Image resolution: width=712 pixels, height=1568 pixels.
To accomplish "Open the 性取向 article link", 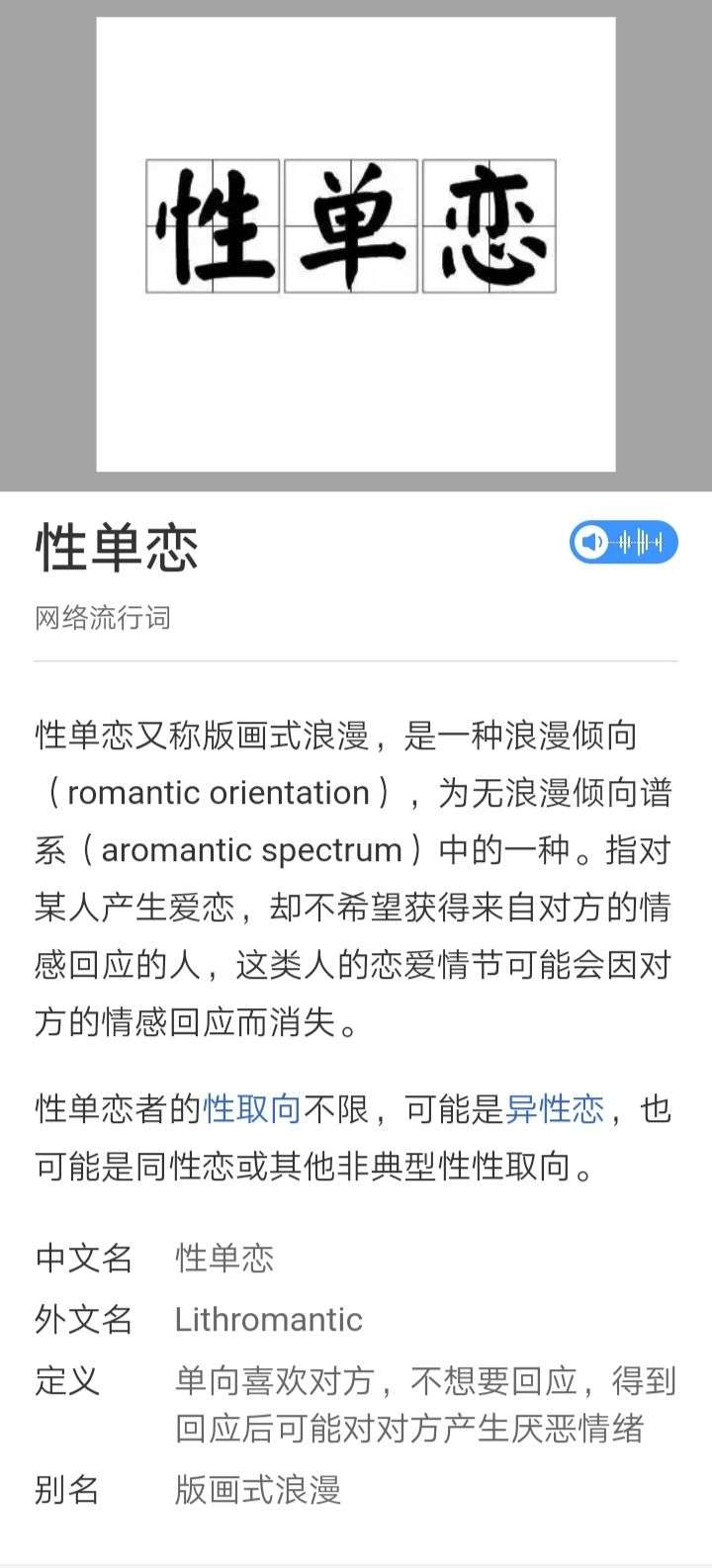I will (249, 1109).
